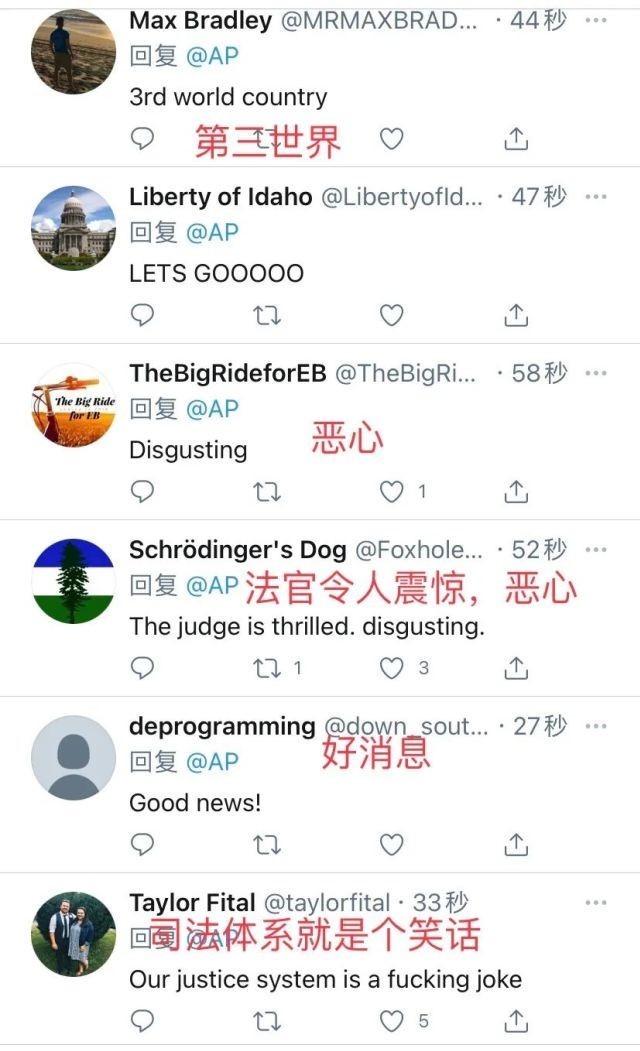Share Taylor Fital's tweet
640x1051 pixels.
[x=515, y=1020]
